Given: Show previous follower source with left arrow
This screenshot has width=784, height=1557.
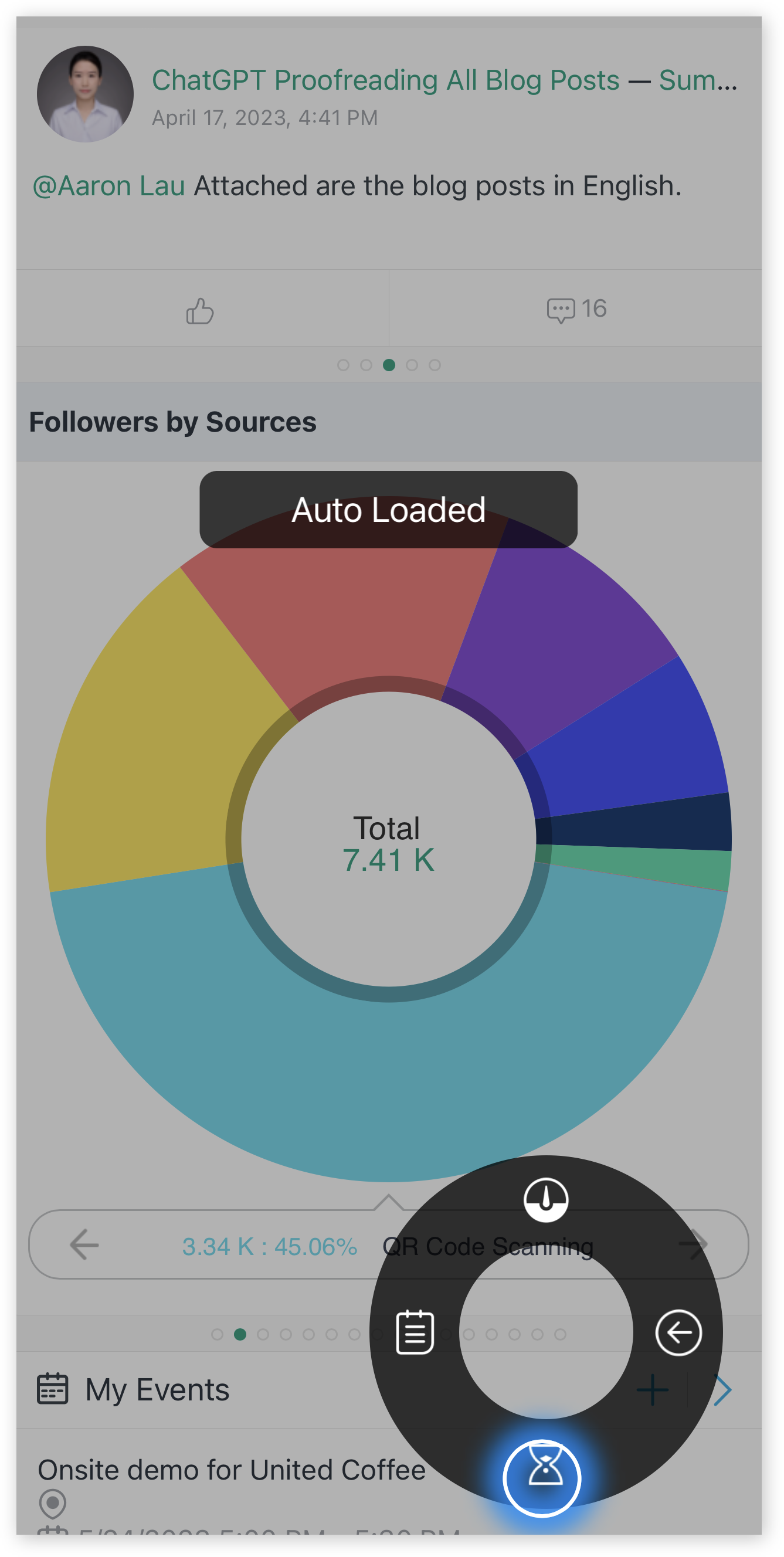Looking at the screenshot, I should click(84, 1244).
